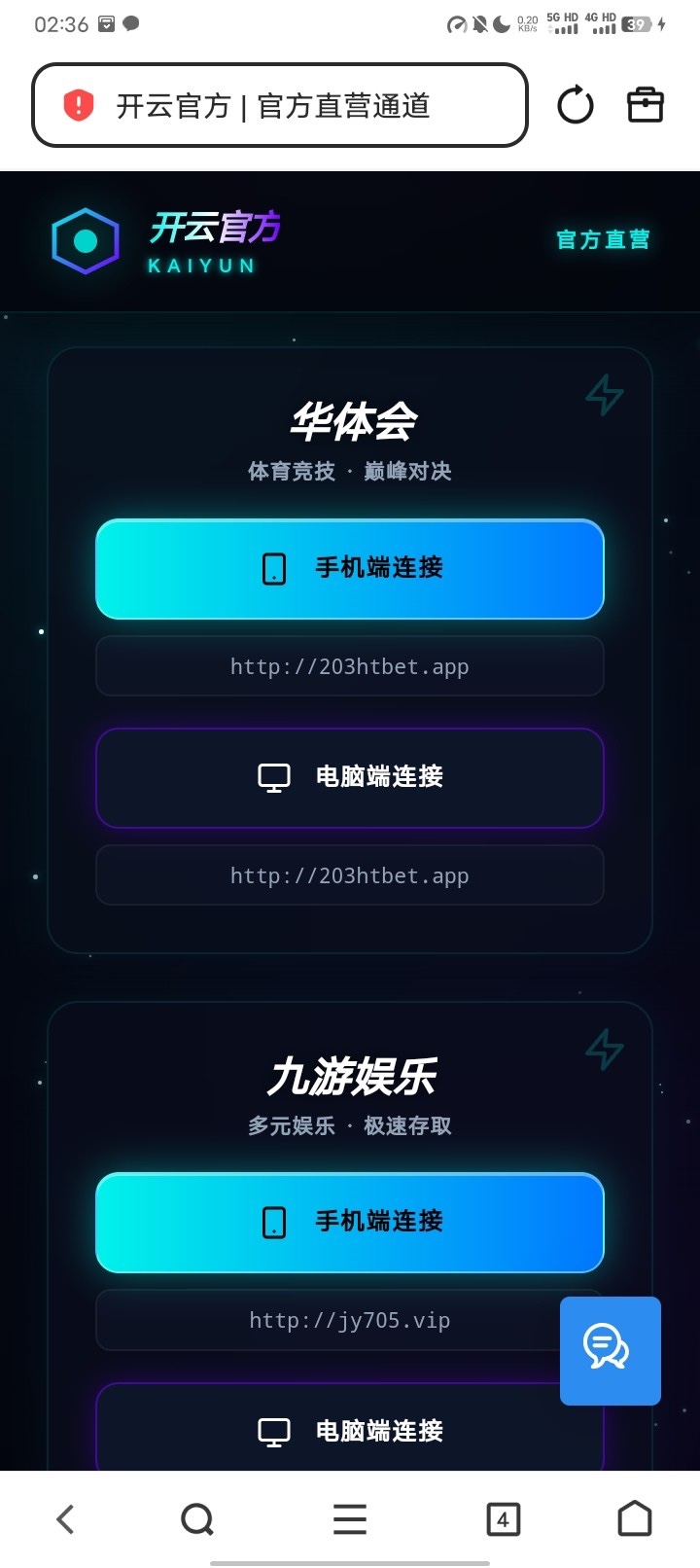Open the browser toolbox icon
Viewport: 700px width, 1568px height.
tap(645, 105)
